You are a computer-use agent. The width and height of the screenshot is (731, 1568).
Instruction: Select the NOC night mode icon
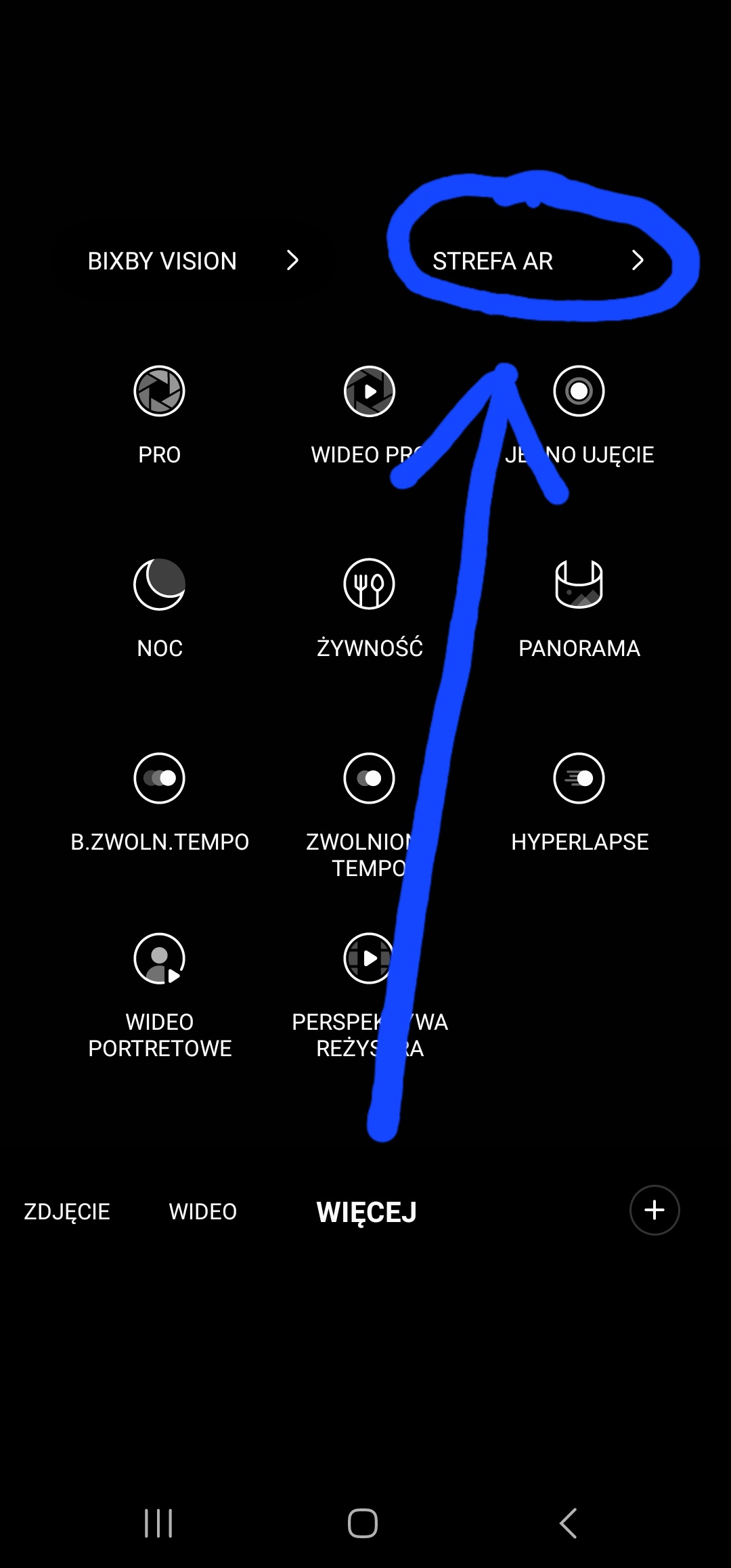[x=159, y=584]
